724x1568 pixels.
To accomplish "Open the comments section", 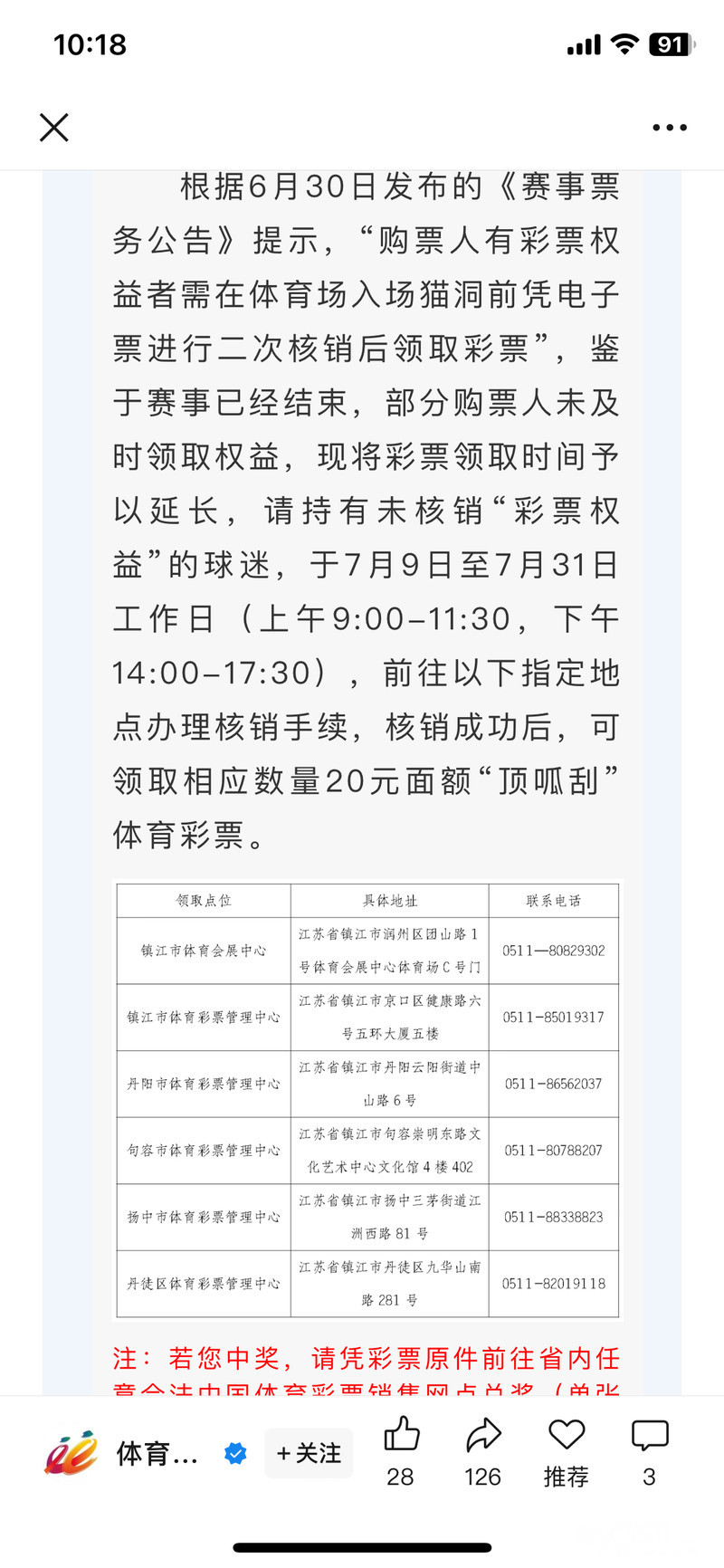I will pyautogui.click(x=649, y=1437).
